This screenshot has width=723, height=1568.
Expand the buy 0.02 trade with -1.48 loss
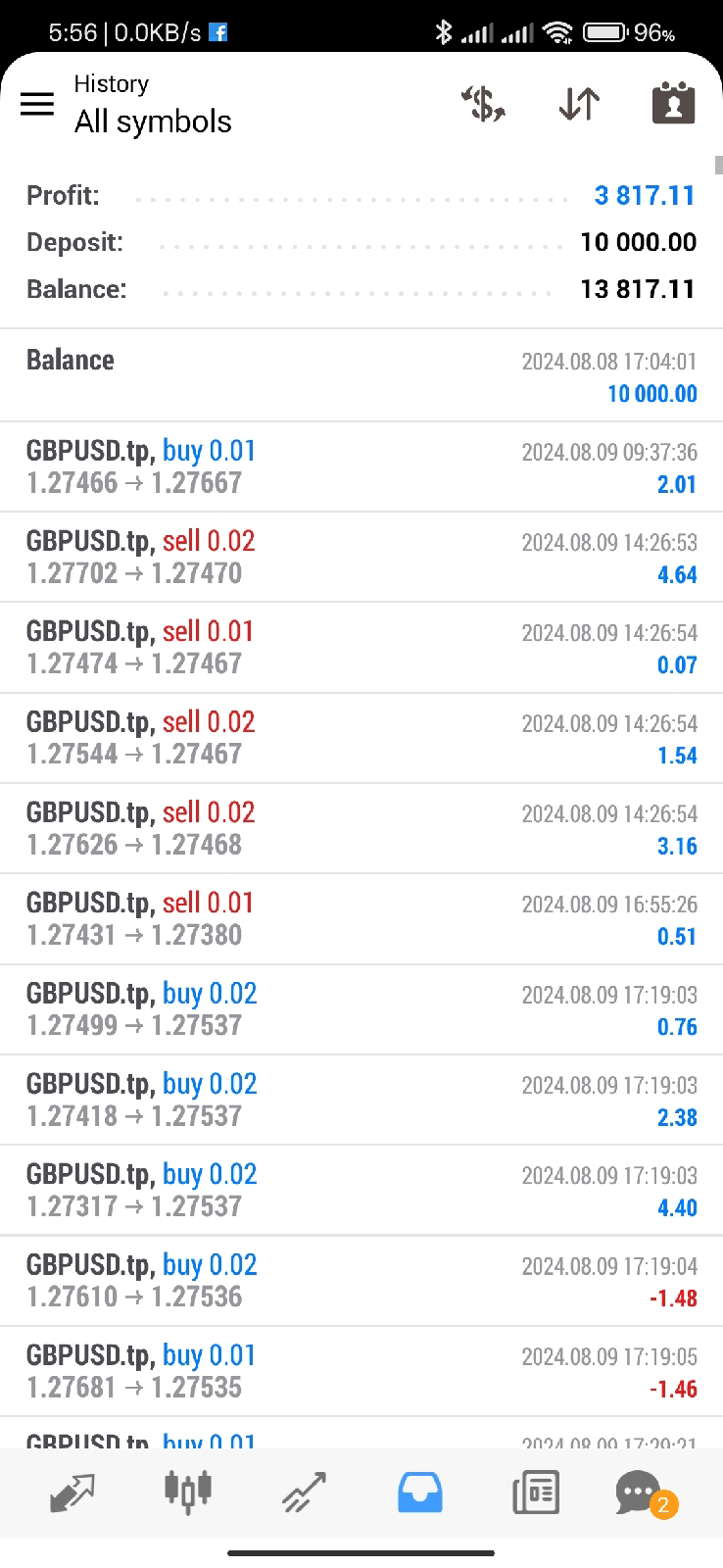pyautogui.click(x=361, y=1280)
